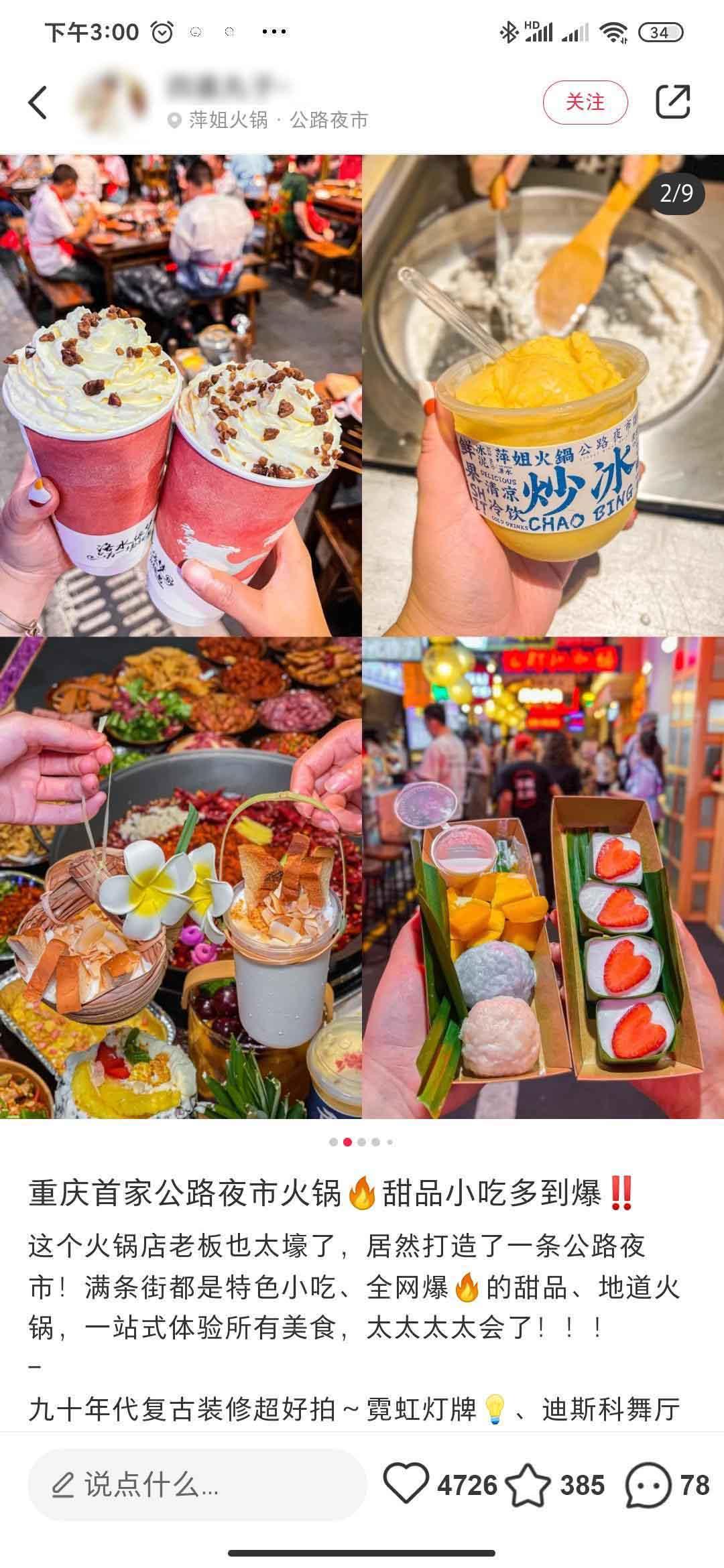Open the author's blurred profile avatar
The height and width of the screenshot is (1568, 724).
click(111, 103)
